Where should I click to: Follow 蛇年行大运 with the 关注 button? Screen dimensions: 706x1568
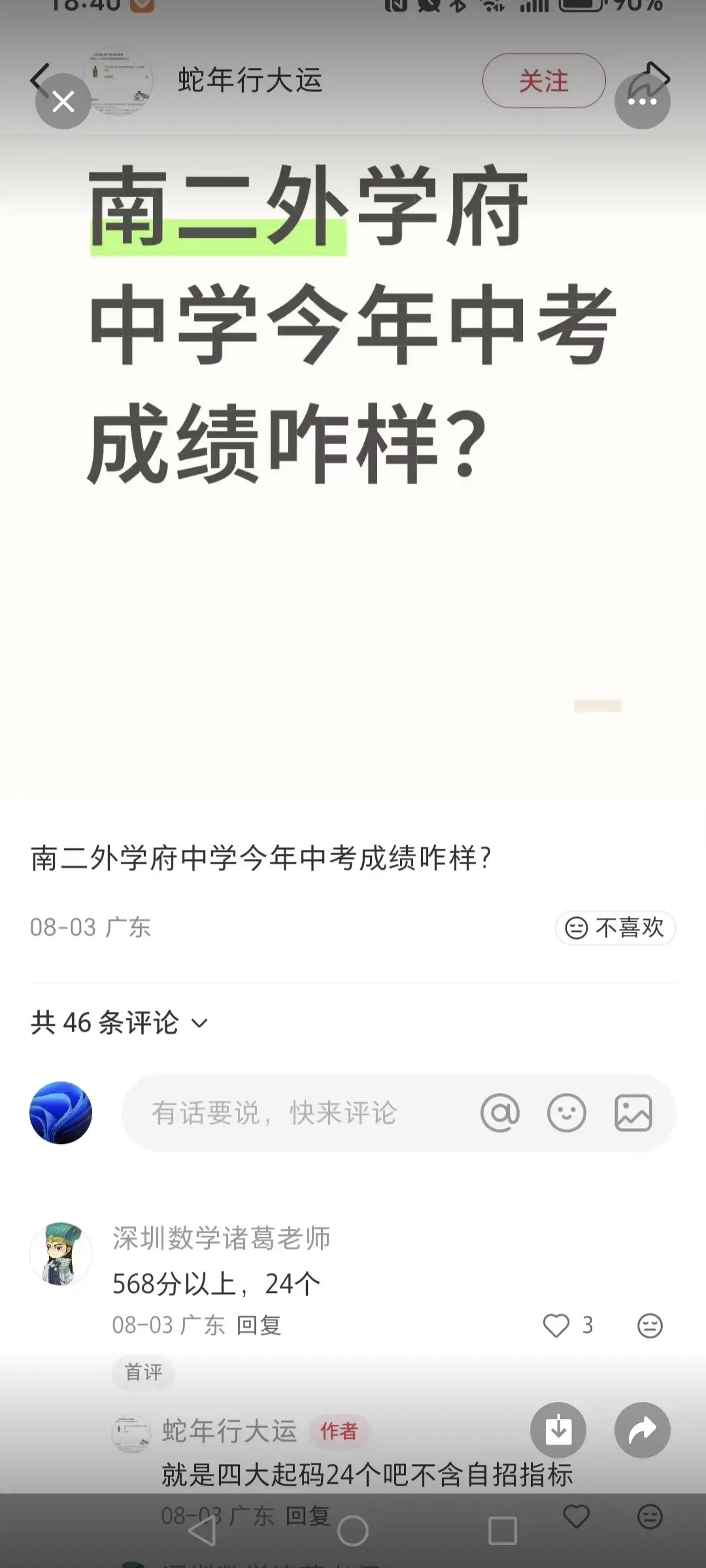point(543,81)
